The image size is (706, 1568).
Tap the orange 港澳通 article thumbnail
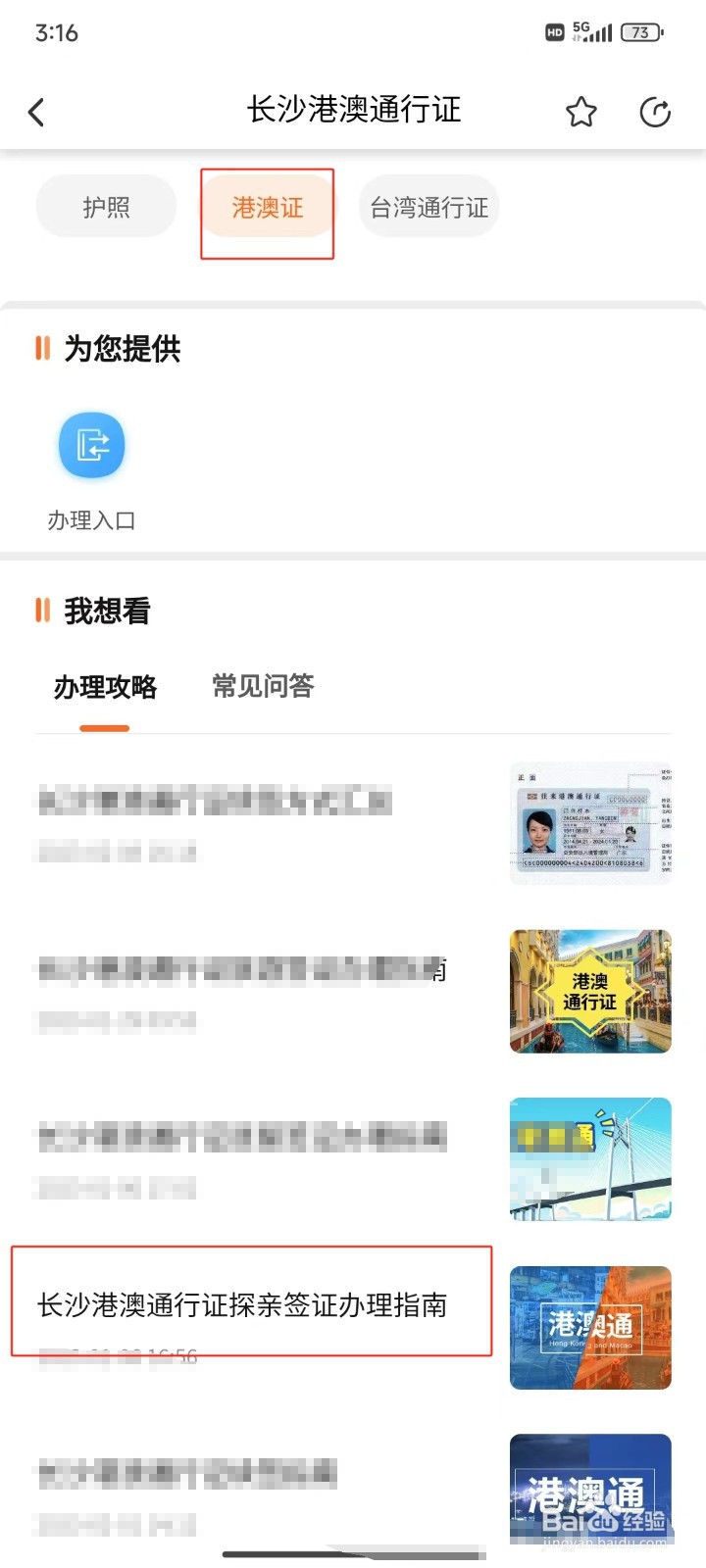pos(589,1327)
